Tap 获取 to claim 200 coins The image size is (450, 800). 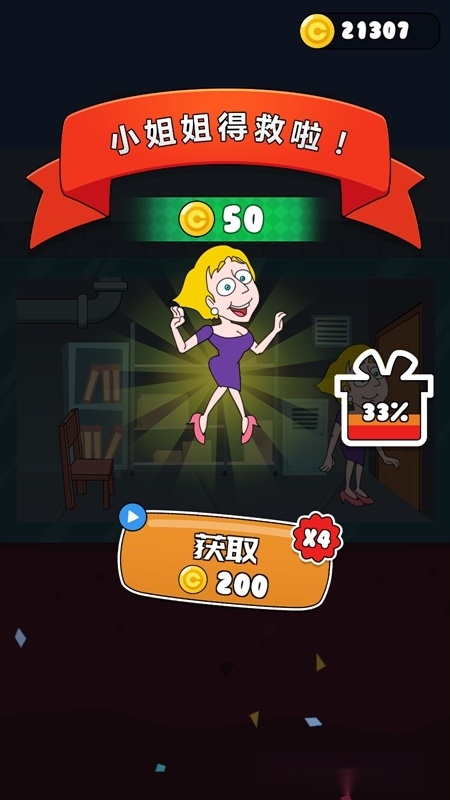(225, 561)
